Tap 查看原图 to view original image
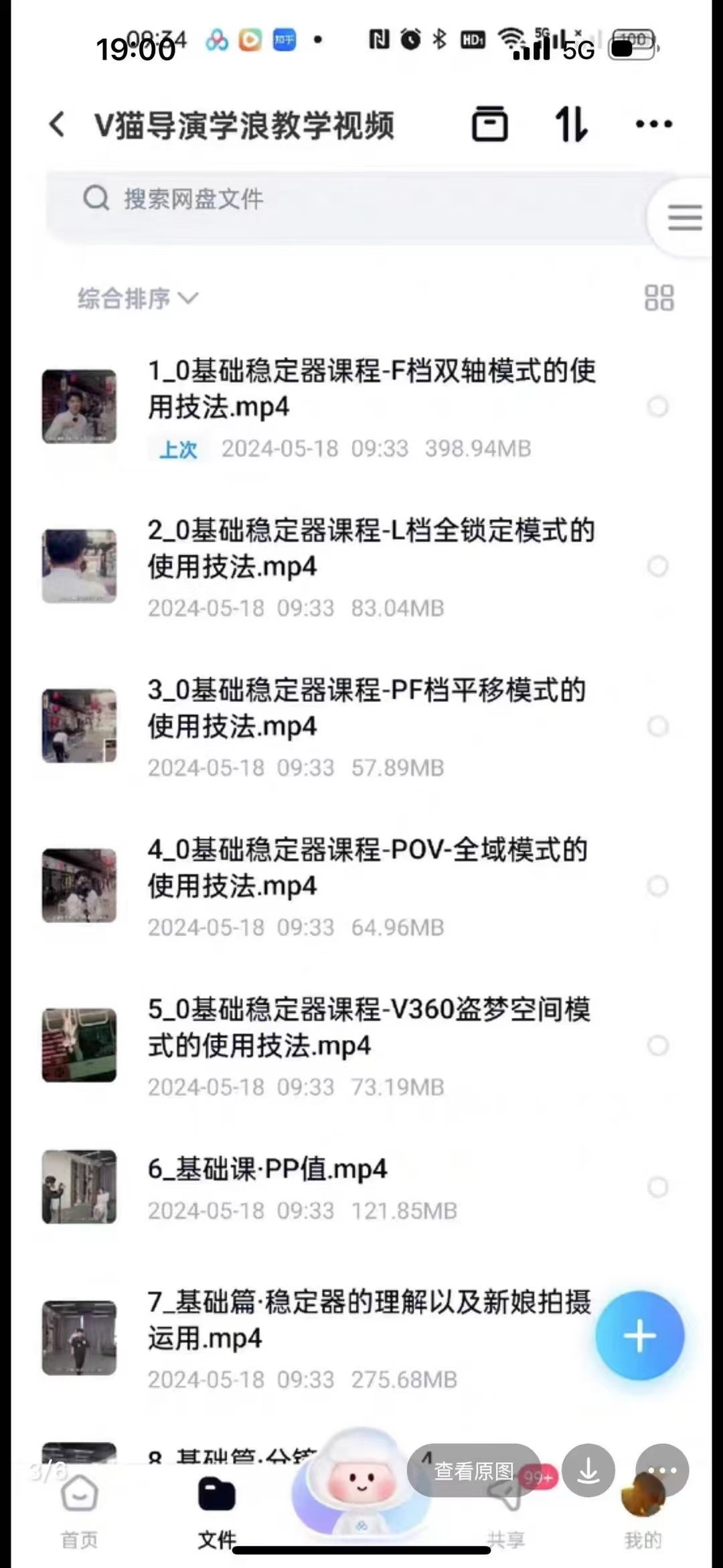The image size is (723, 1568). [473, 1472]
